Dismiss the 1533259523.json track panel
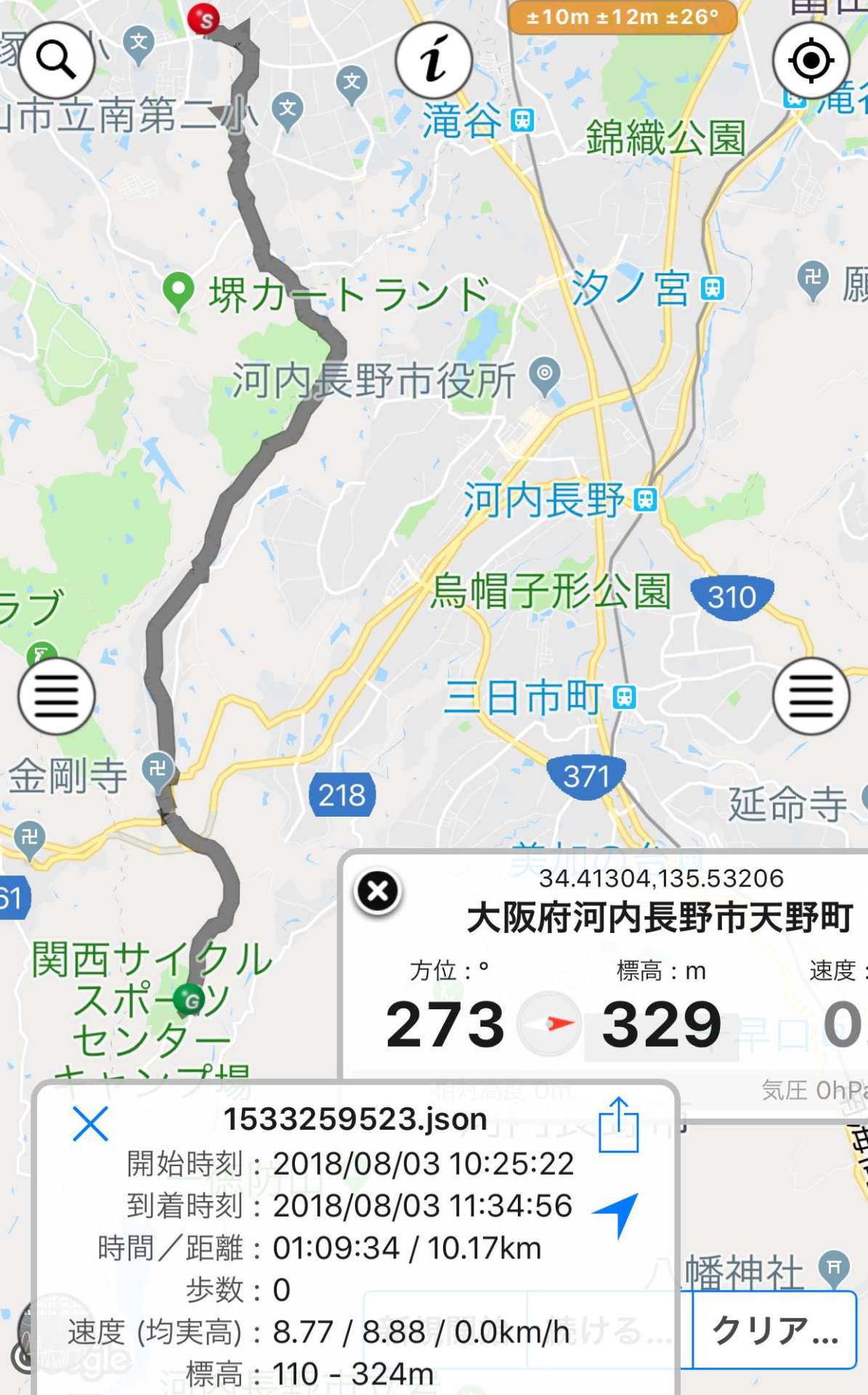868x1395 pixels. pos(91,1123)
